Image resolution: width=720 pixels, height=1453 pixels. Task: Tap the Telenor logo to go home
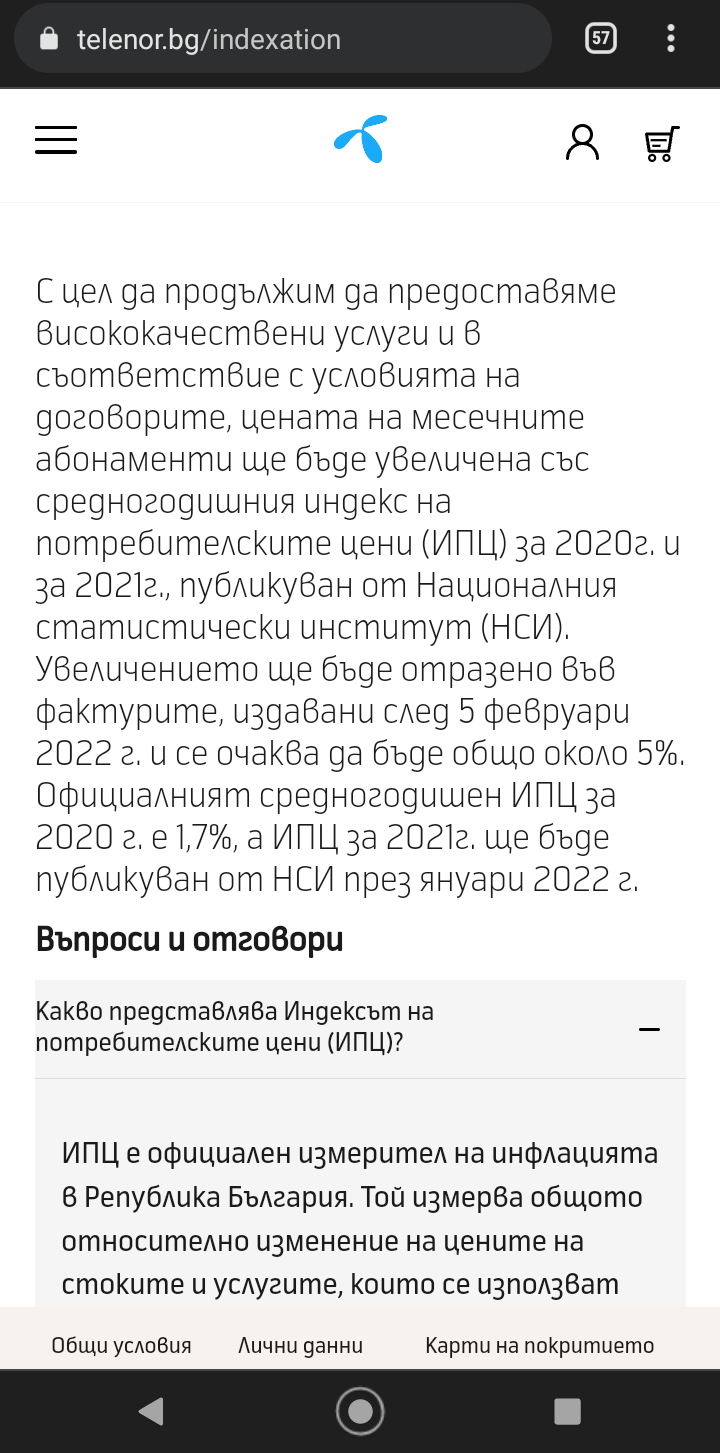[361, 140]
